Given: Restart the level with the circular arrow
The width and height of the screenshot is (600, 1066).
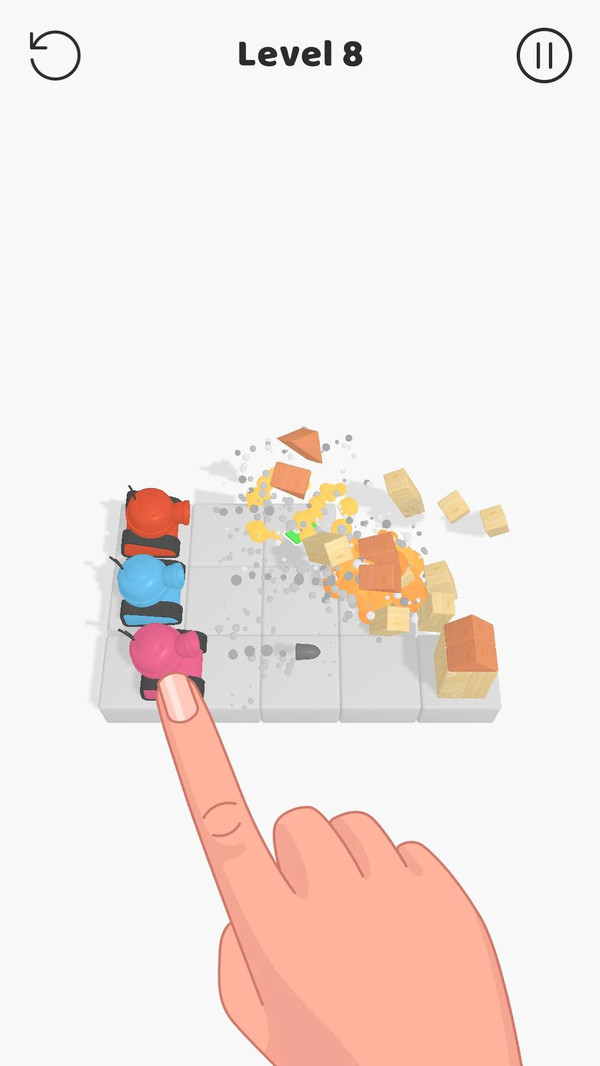Looking at the screenshot, I should (54, 55).
